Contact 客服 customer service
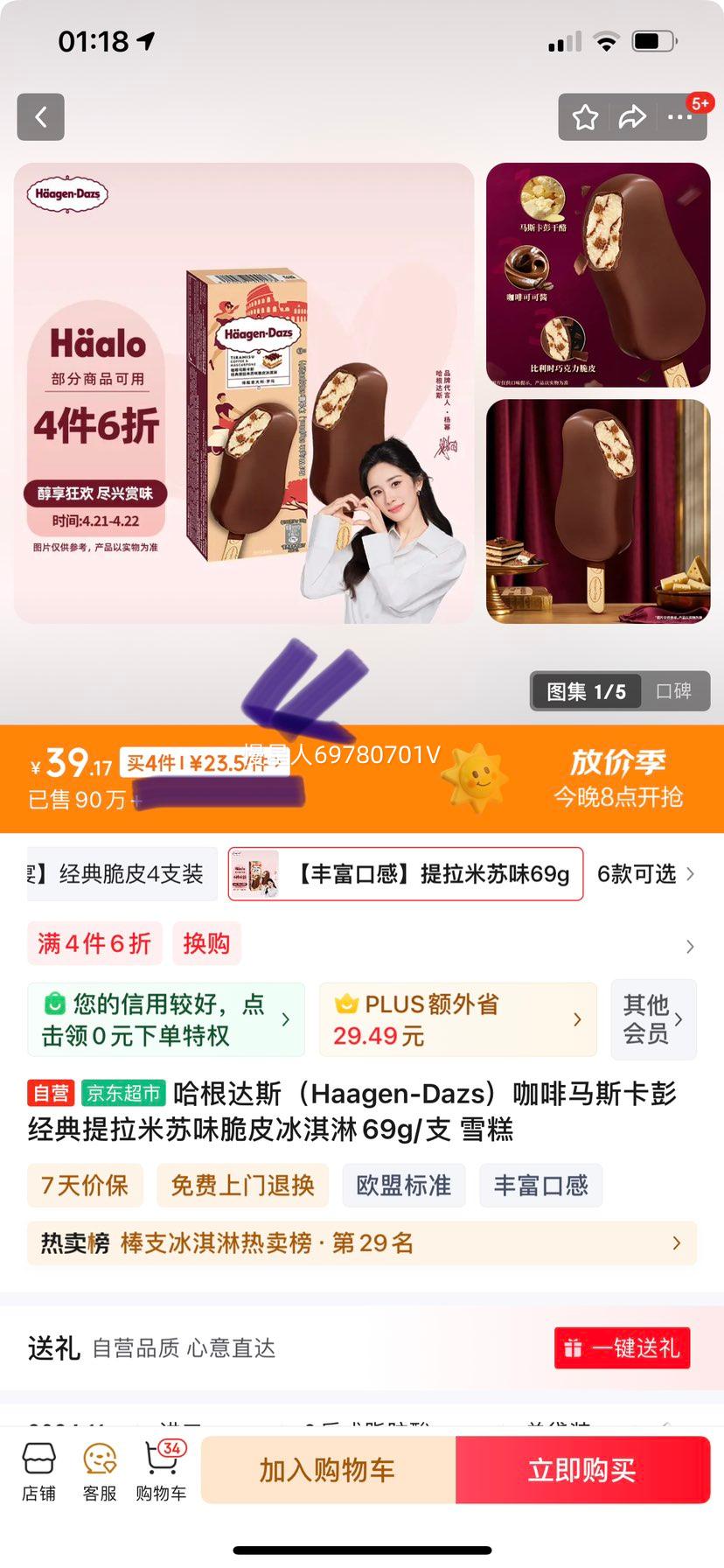724x1568 pixels. [99, 1470]
